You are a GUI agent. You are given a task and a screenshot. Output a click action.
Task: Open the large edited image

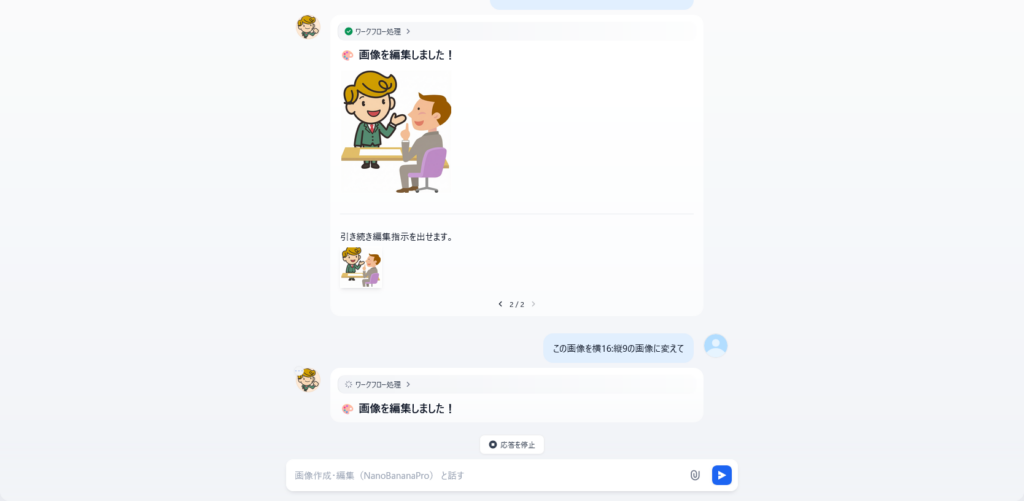point(395,131)
